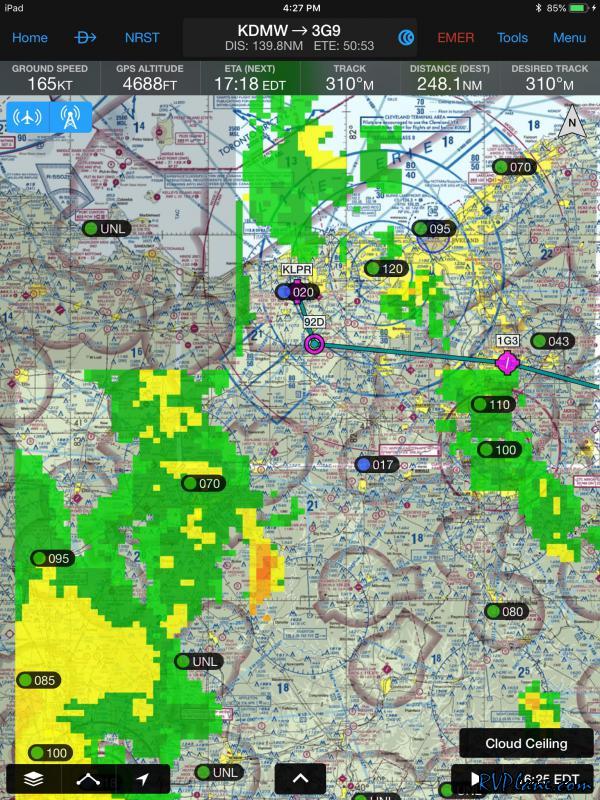Open the route graph tool

pyautogui.click(x=89, y=779)
